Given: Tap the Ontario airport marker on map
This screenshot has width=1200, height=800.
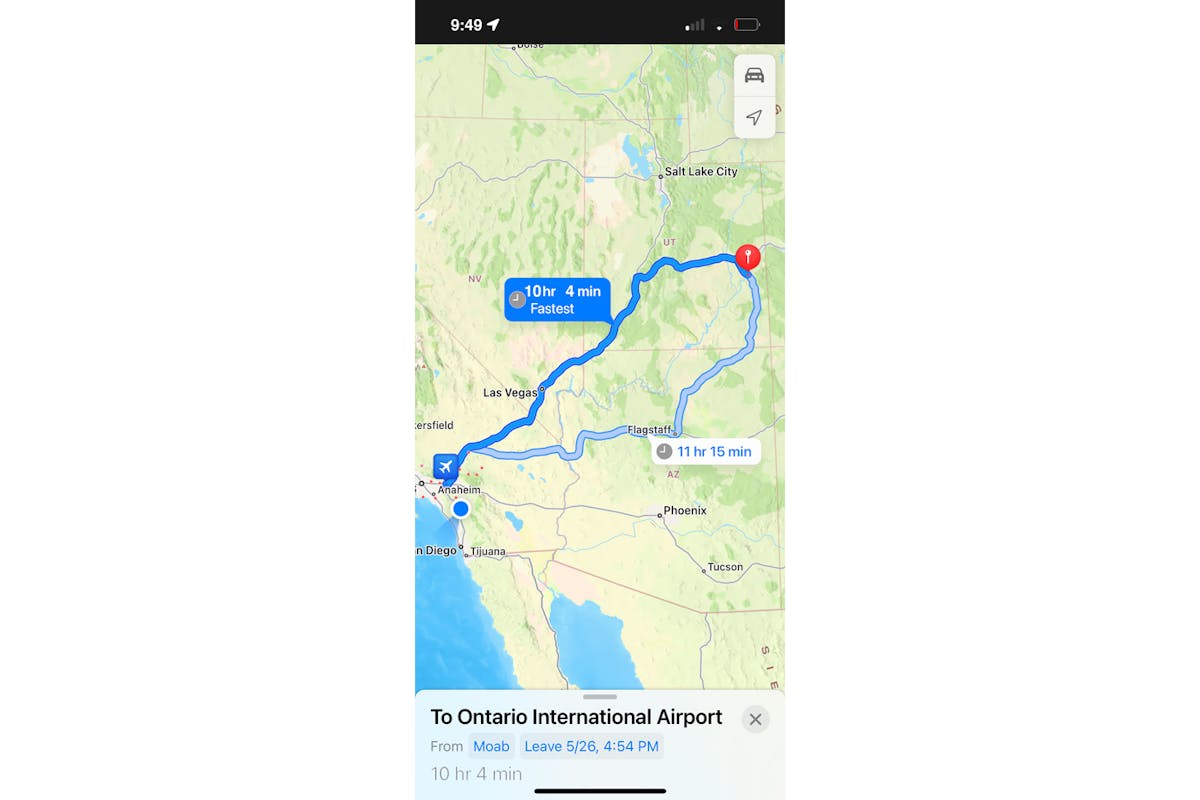Looking at the screenshot, I should click(446, 466).
